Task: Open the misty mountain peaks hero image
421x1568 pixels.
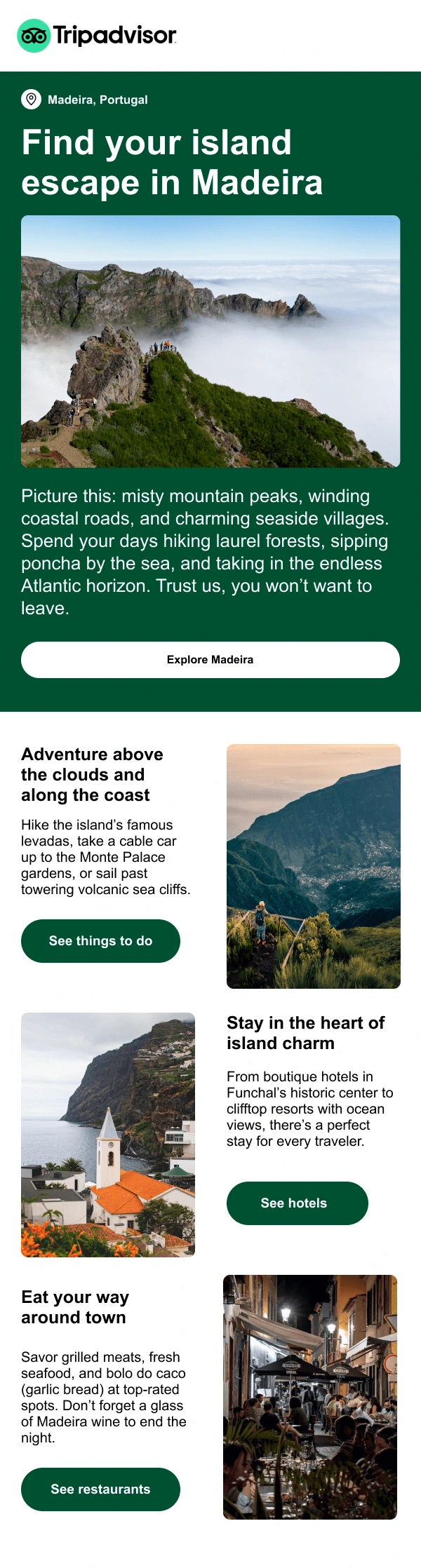Action: pos(210,341)
